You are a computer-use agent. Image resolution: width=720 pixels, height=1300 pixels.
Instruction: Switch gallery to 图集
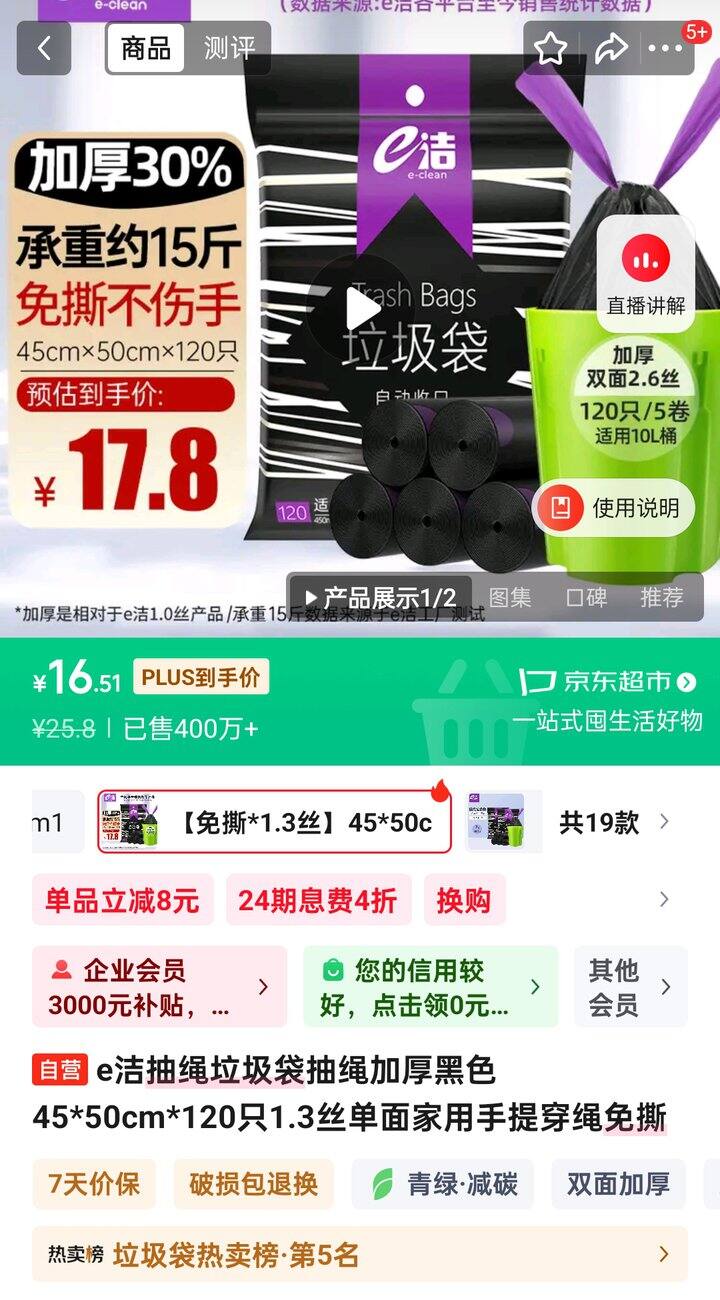tap(510, 597)
